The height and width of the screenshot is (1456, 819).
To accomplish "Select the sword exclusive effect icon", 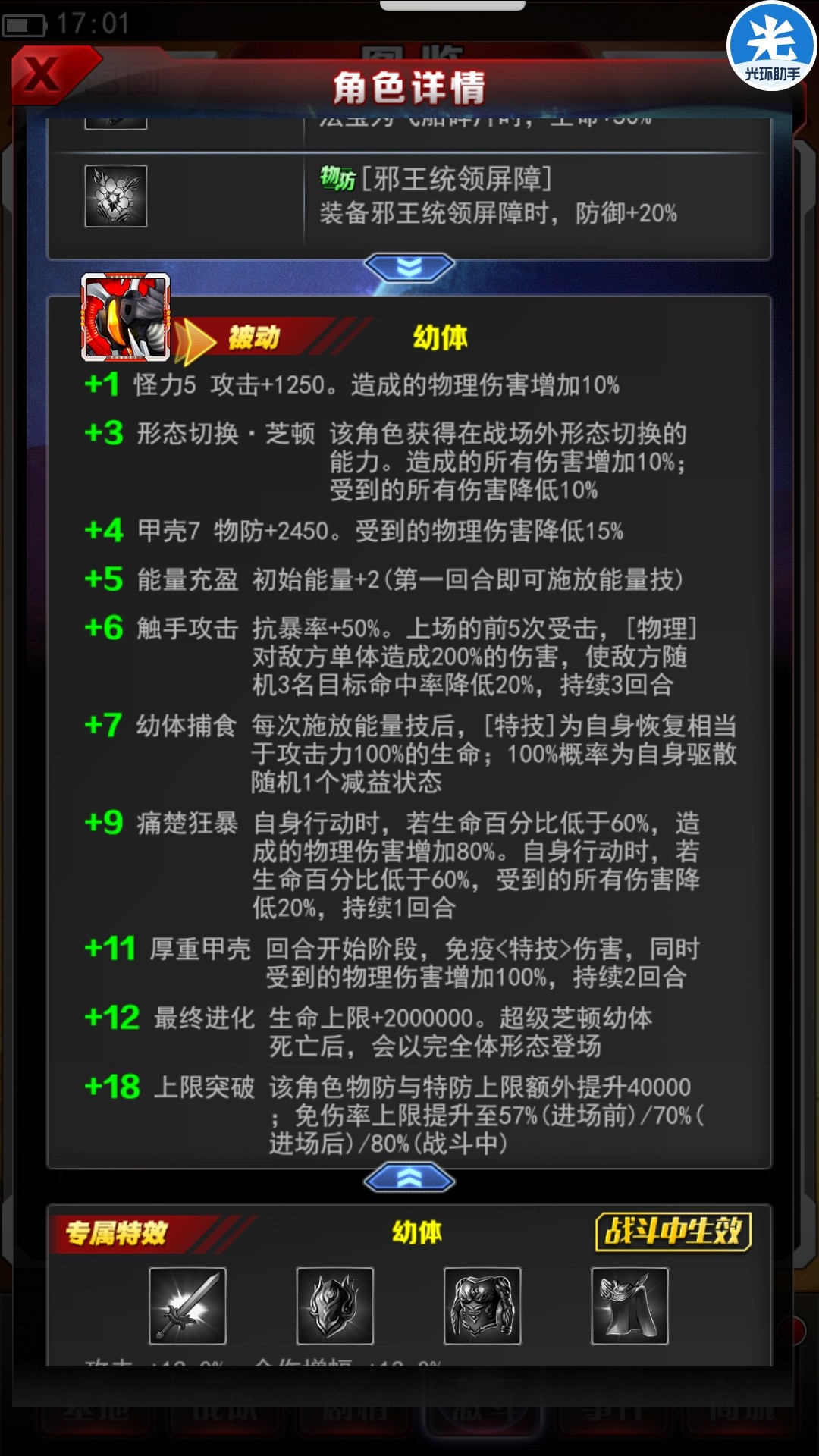I will [x=187, y=1306].
